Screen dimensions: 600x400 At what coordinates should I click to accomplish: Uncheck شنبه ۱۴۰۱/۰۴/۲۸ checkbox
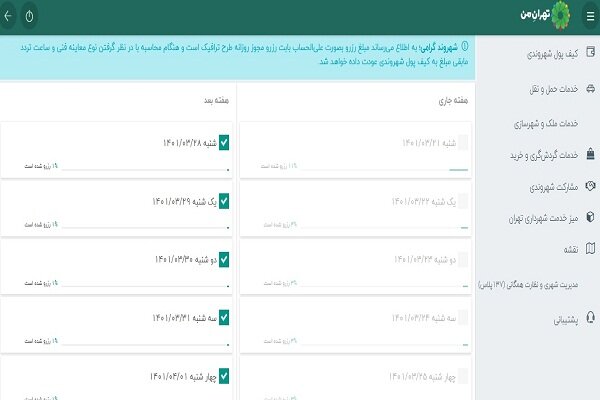(224, 144)
